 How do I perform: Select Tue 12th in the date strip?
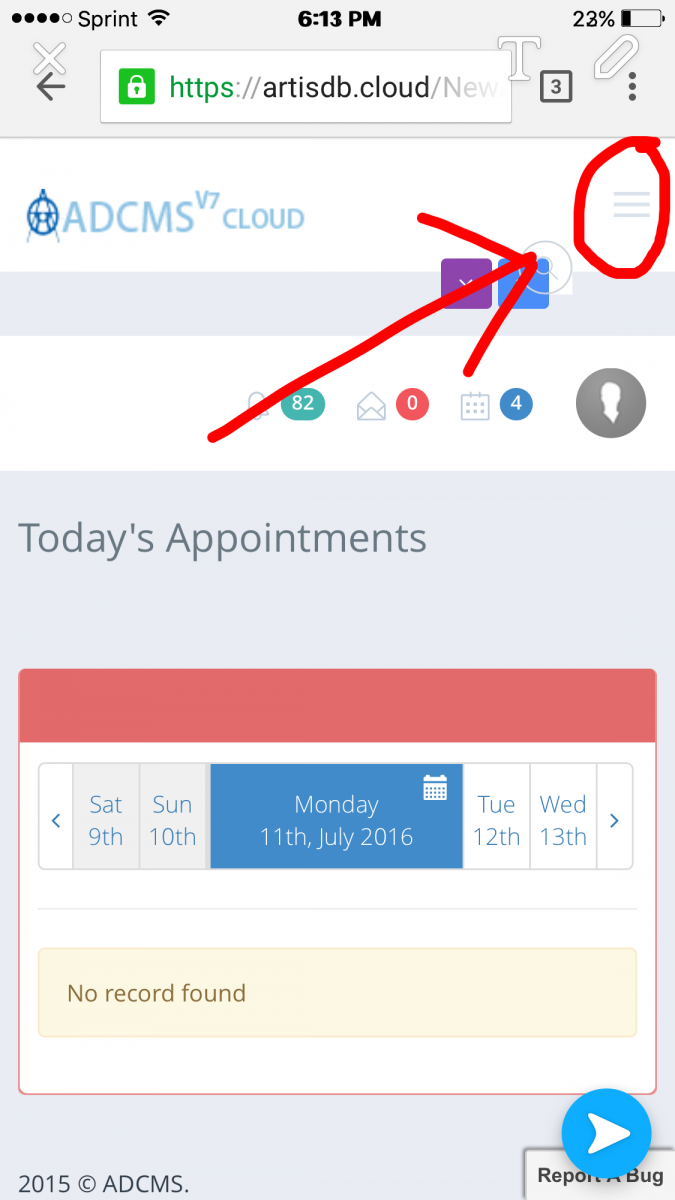pyautogui.click(x=497, y=820)
